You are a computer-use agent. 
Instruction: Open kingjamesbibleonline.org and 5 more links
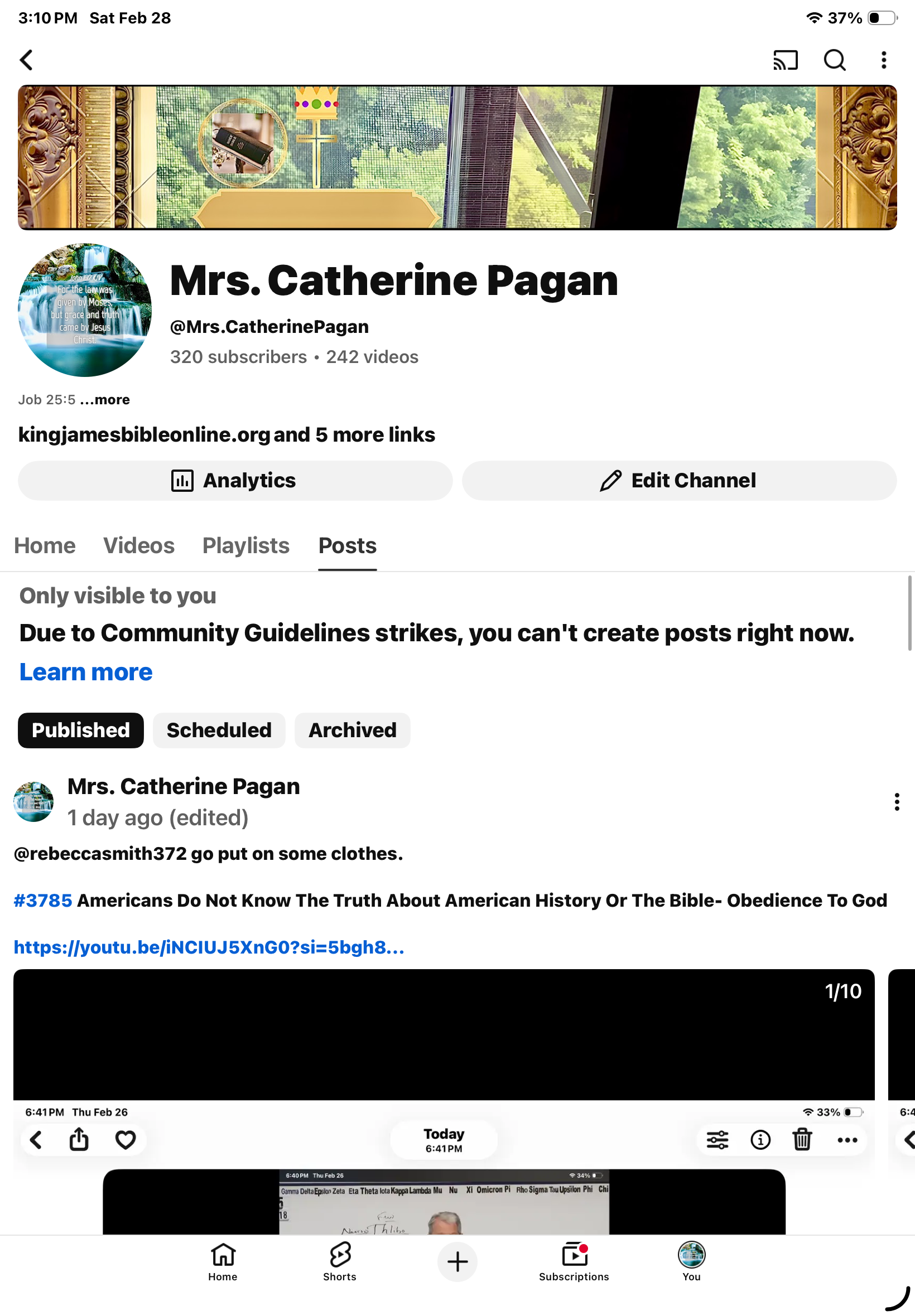[x=227, y=434]
